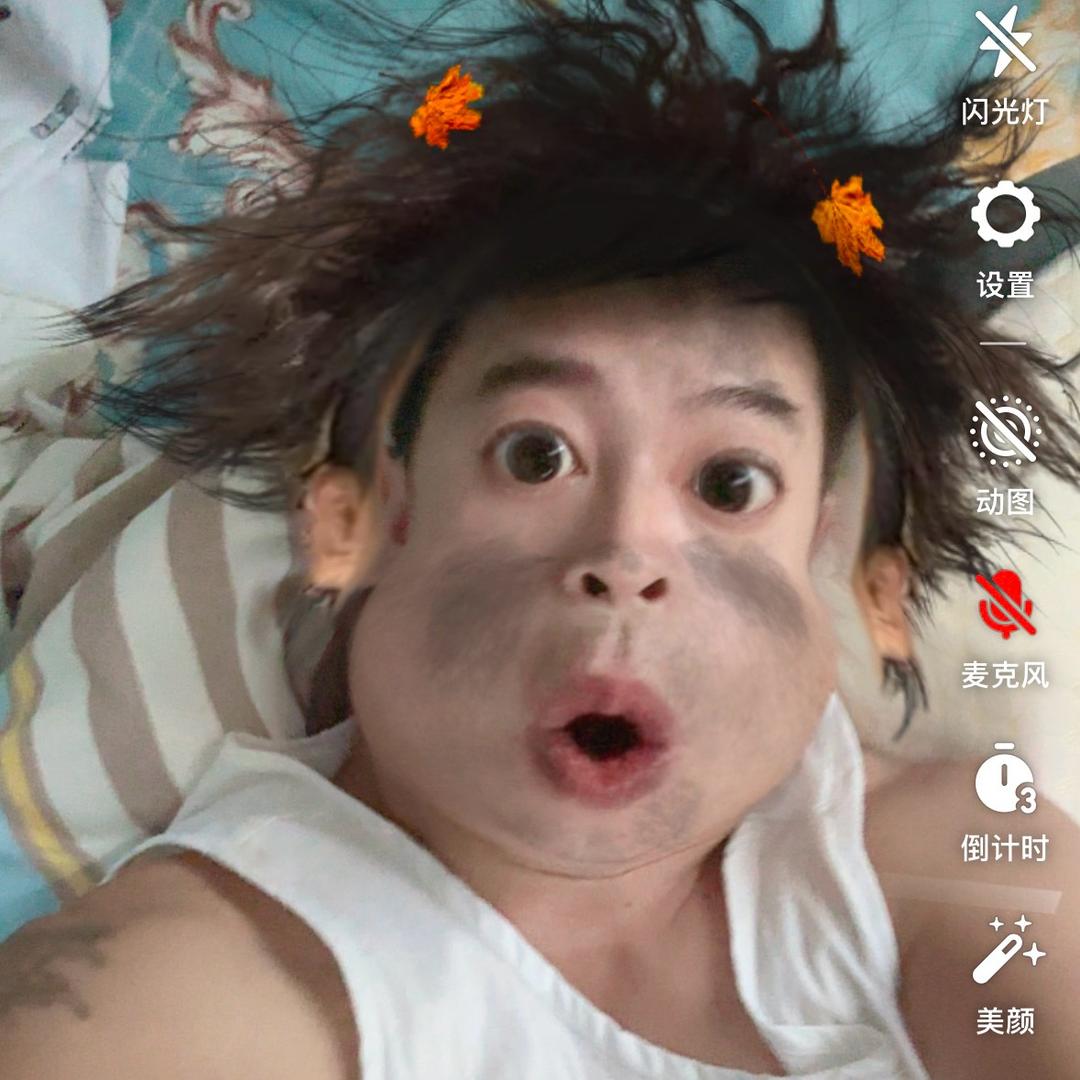Image resolution: width=1080 pixels, height=1080 pixels.
Task: Toggle the 动图 animated photo option
Action: coord(1005,432)
